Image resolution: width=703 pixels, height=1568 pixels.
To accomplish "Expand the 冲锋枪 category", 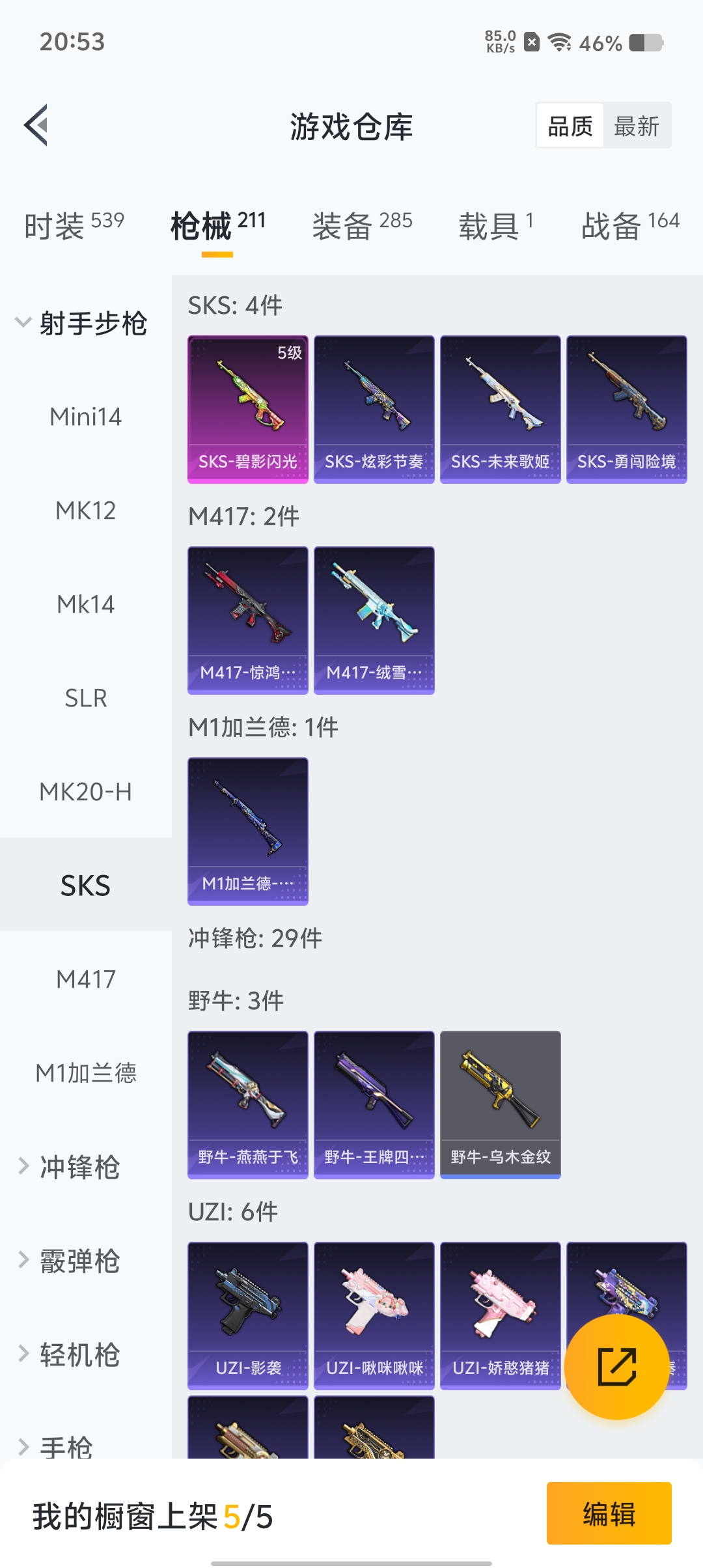I will coord(79,1167).
